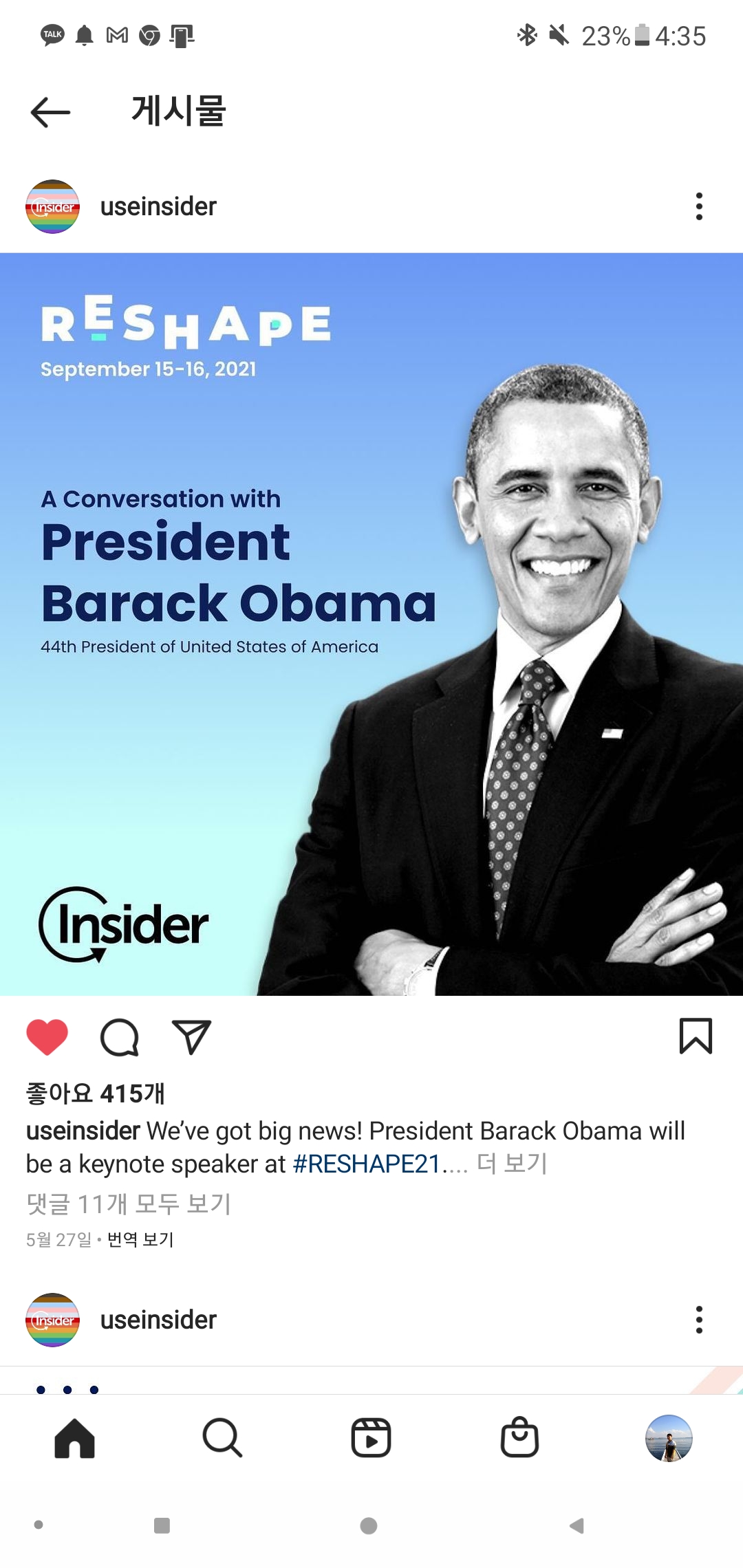View the list of 415 likes
The height and width of the screenshot is (1568, 743).
click(x=96, y=1093)
